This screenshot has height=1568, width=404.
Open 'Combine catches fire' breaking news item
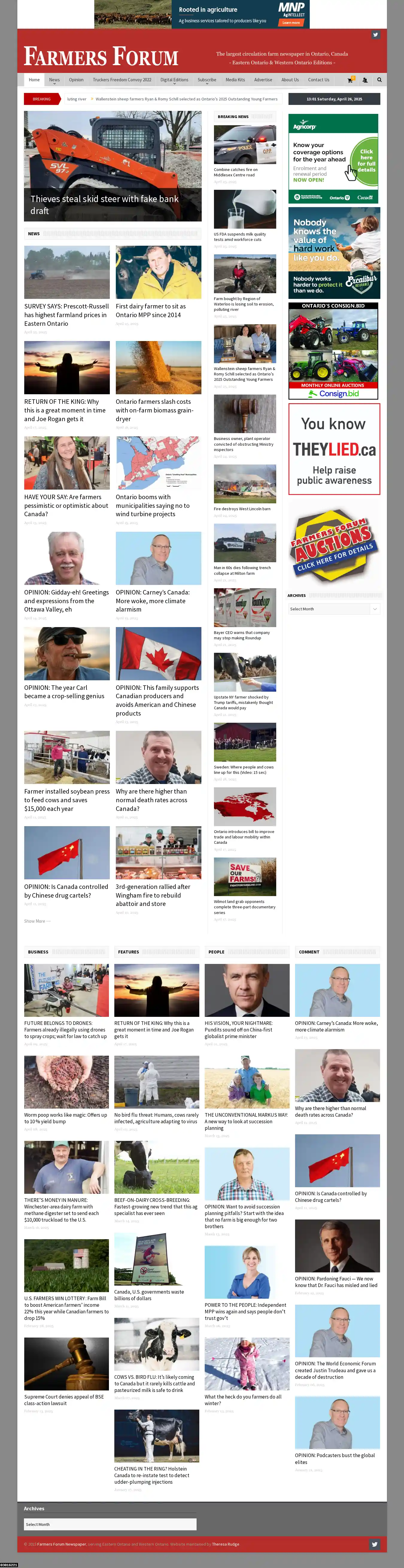coord(236,172)
